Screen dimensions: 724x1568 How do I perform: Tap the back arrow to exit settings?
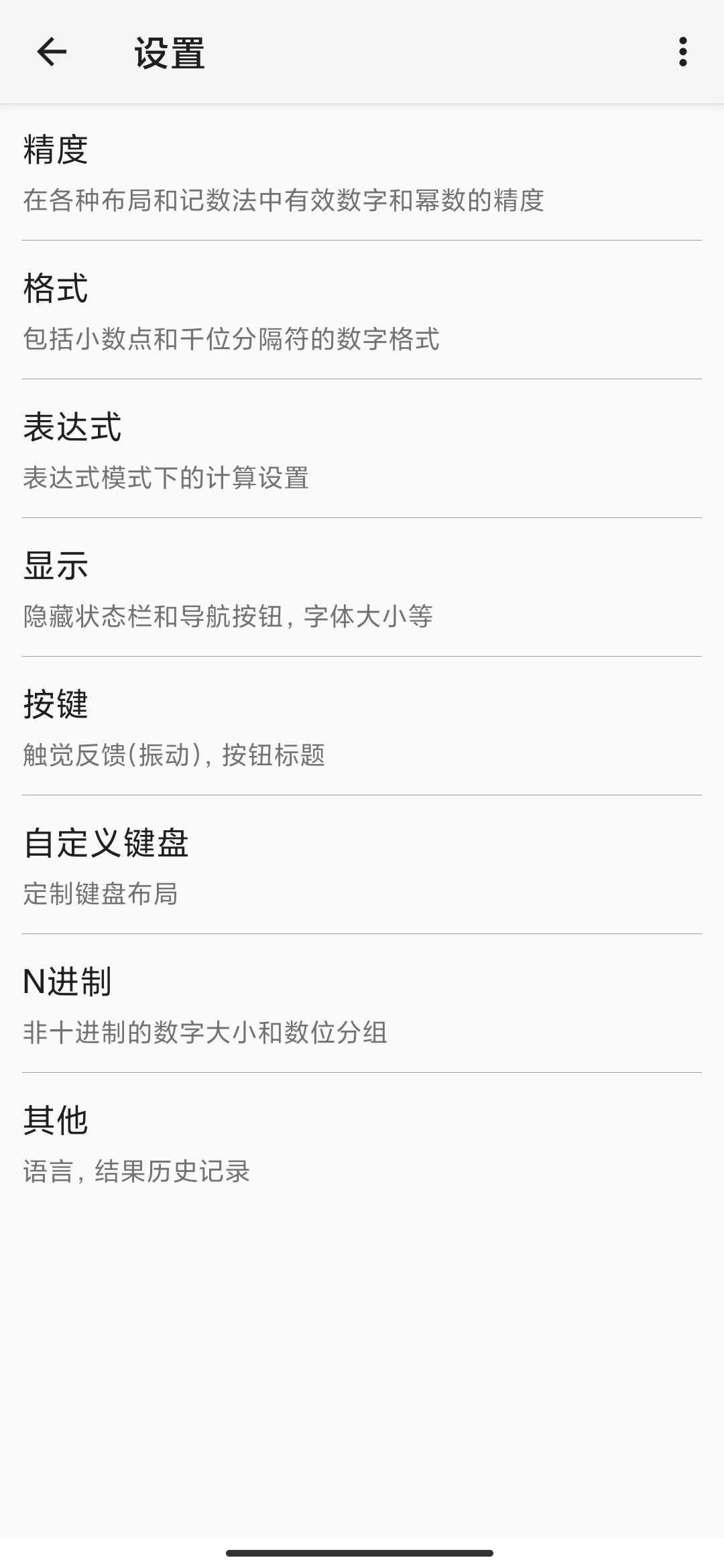pyautogui.click(x=51, y=53)
